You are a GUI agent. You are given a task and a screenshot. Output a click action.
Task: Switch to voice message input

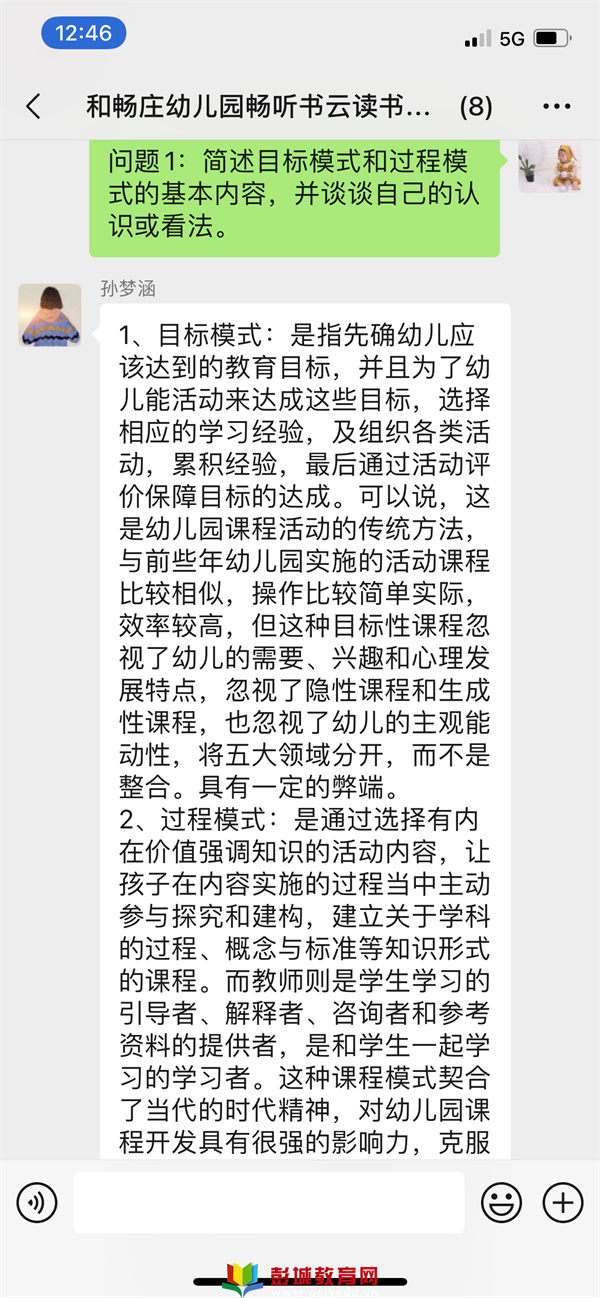[37, 1202]
